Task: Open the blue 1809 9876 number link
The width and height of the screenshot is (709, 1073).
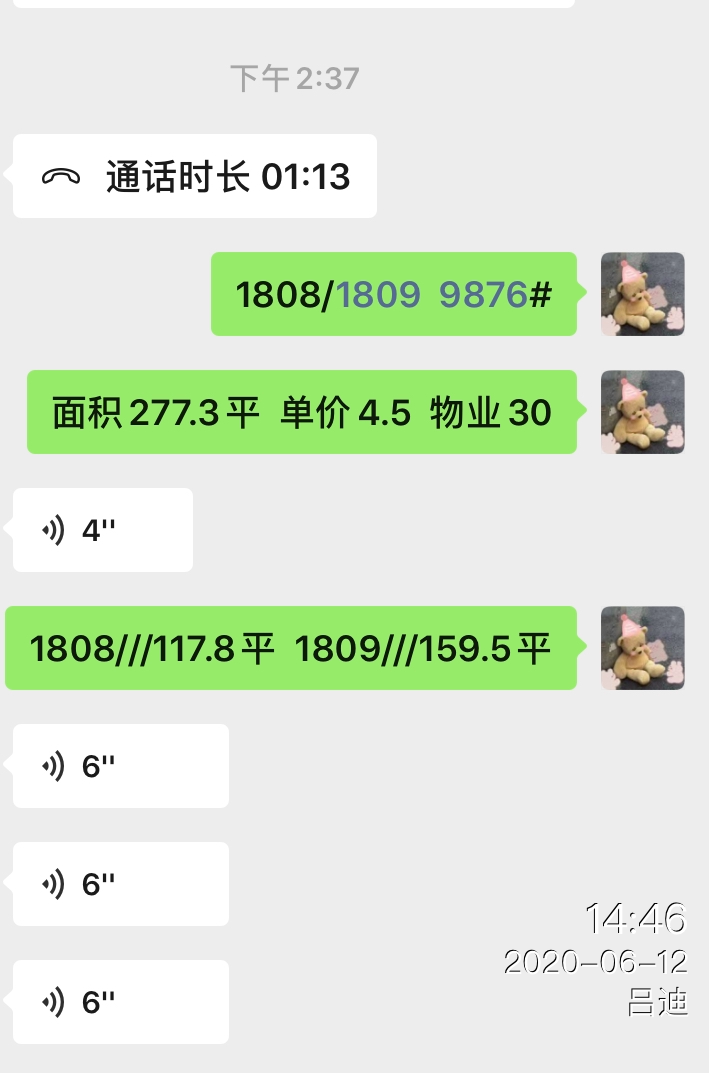Action: [x=432, y=294]
